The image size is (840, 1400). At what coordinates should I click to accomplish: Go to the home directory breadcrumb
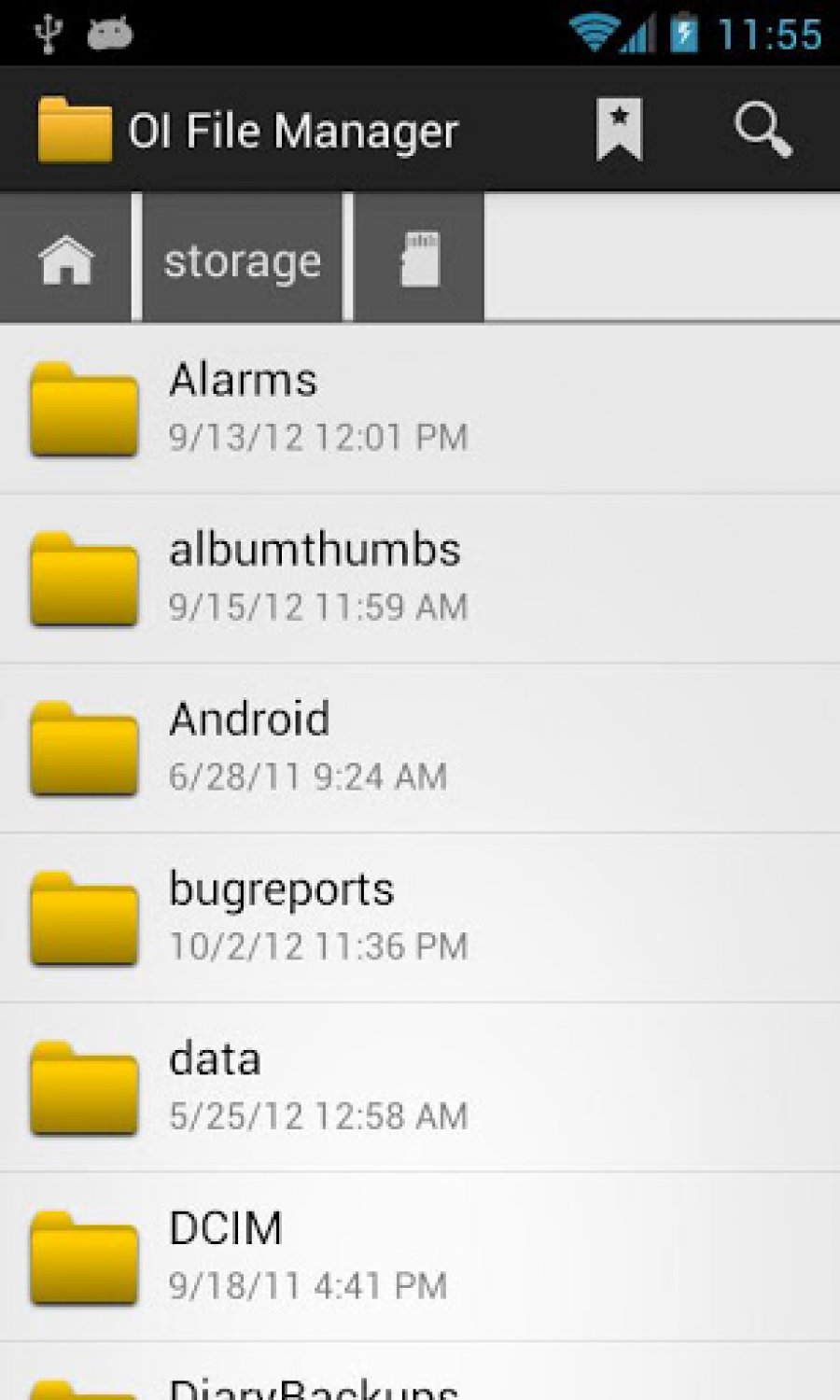point(65,259)
